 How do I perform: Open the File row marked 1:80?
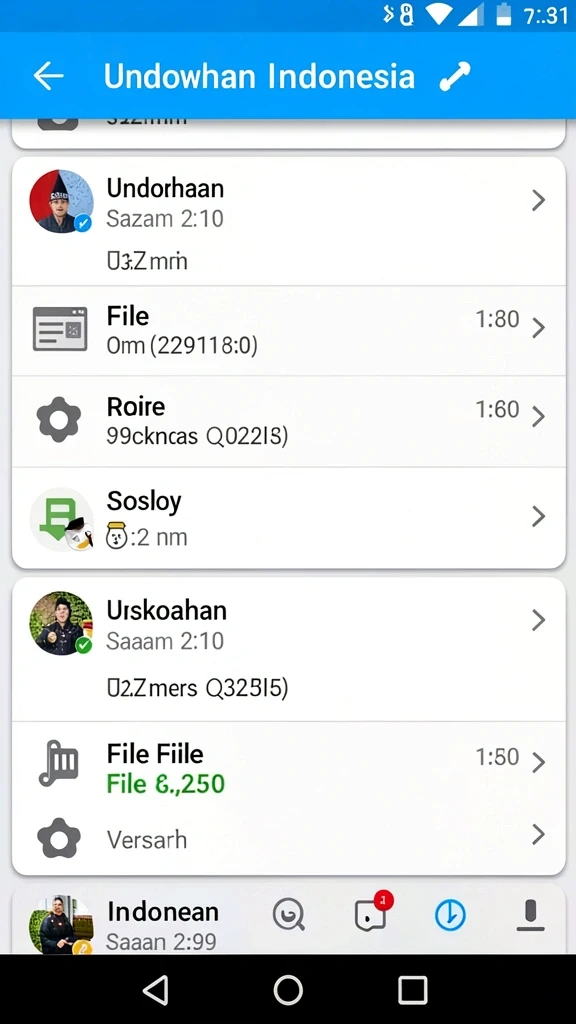point(289,330)
